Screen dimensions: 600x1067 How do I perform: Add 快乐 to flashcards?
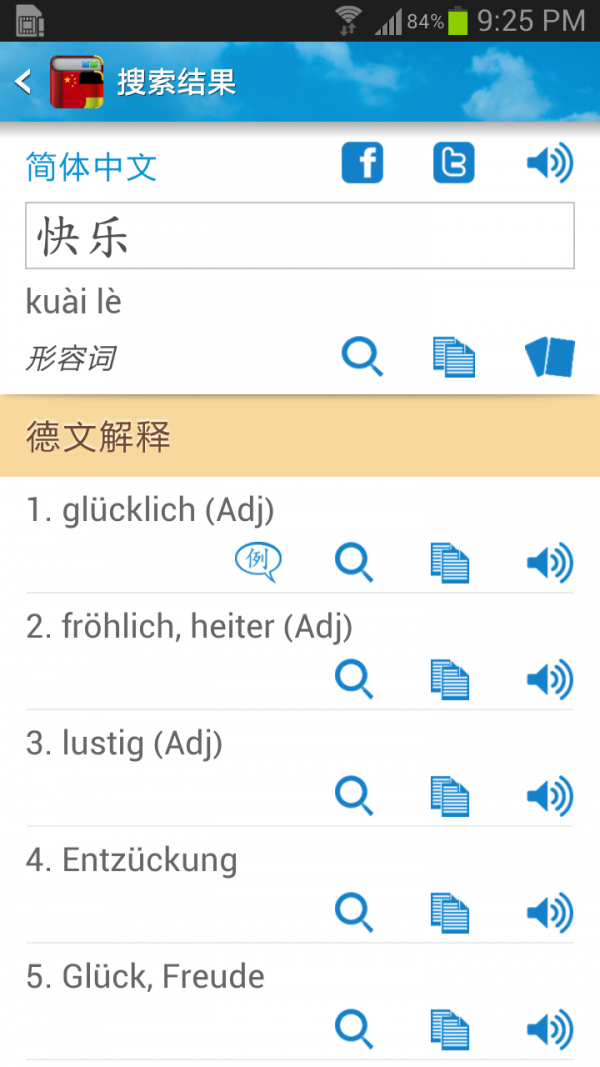pyautogui.click(x=549, y=356)
